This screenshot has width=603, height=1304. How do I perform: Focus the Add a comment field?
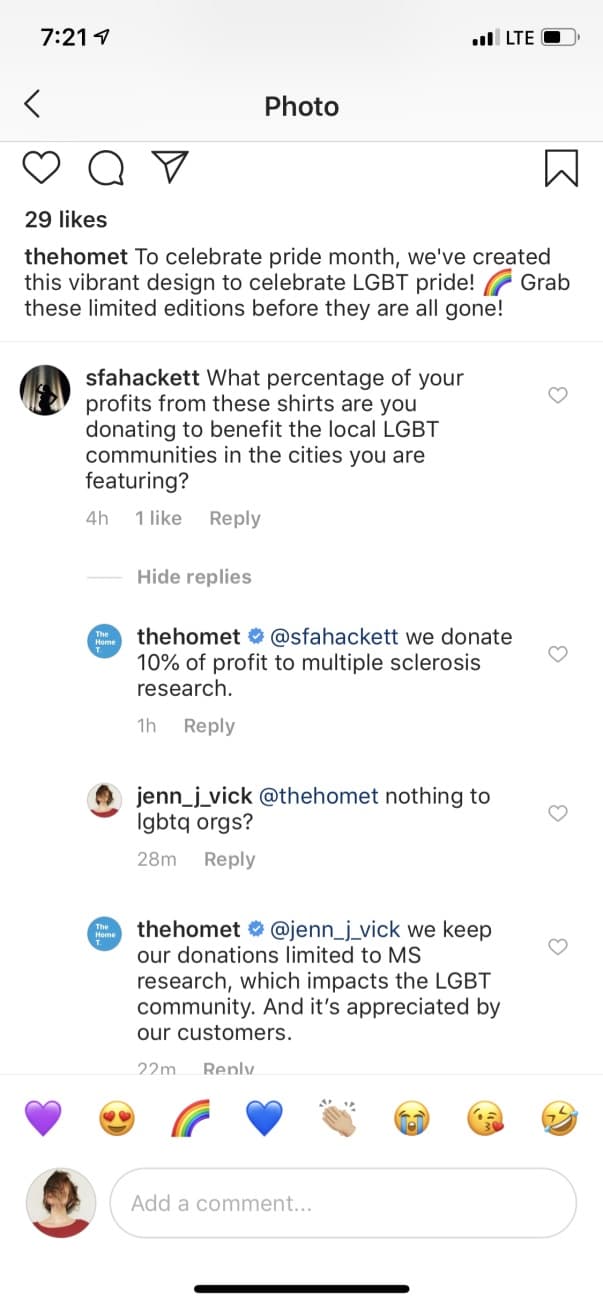[x=342, y=1203]
